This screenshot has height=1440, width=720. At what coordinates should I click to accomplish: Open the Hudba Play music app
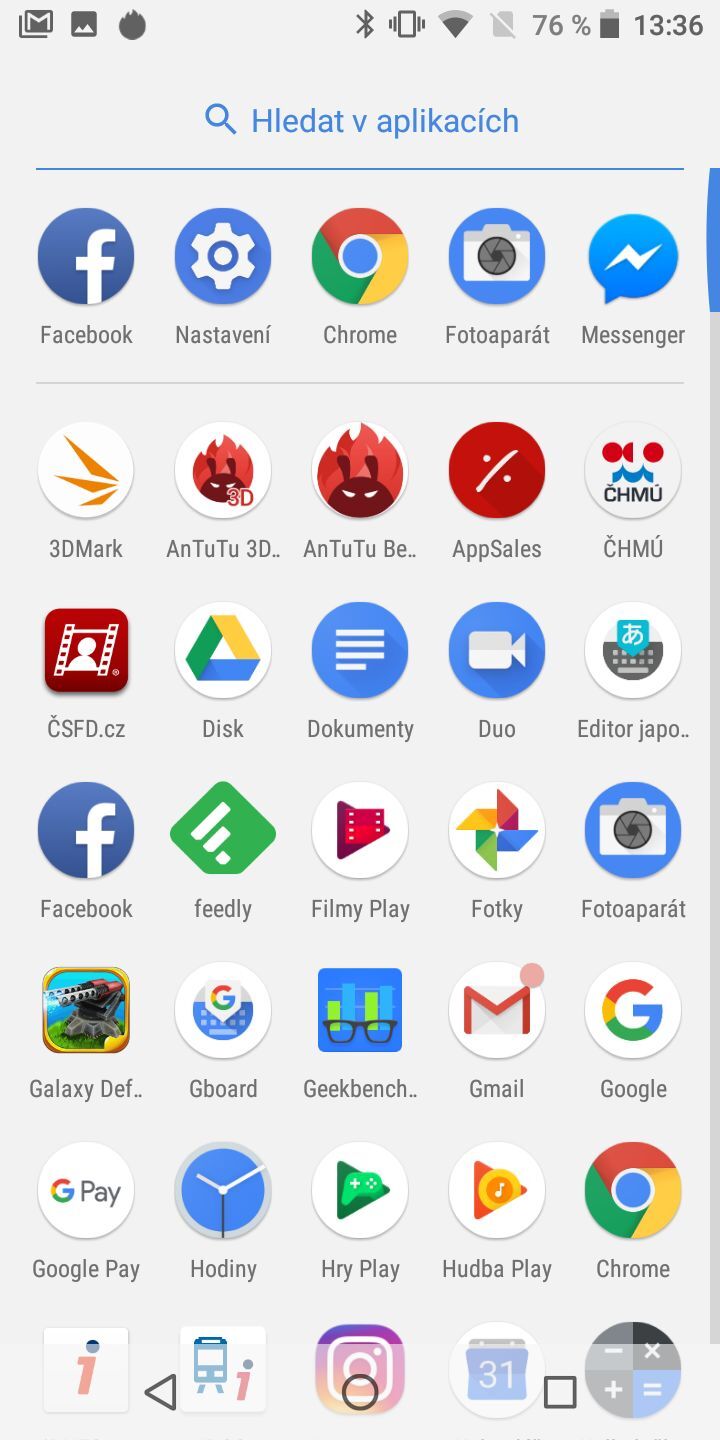click(497, 1190)
